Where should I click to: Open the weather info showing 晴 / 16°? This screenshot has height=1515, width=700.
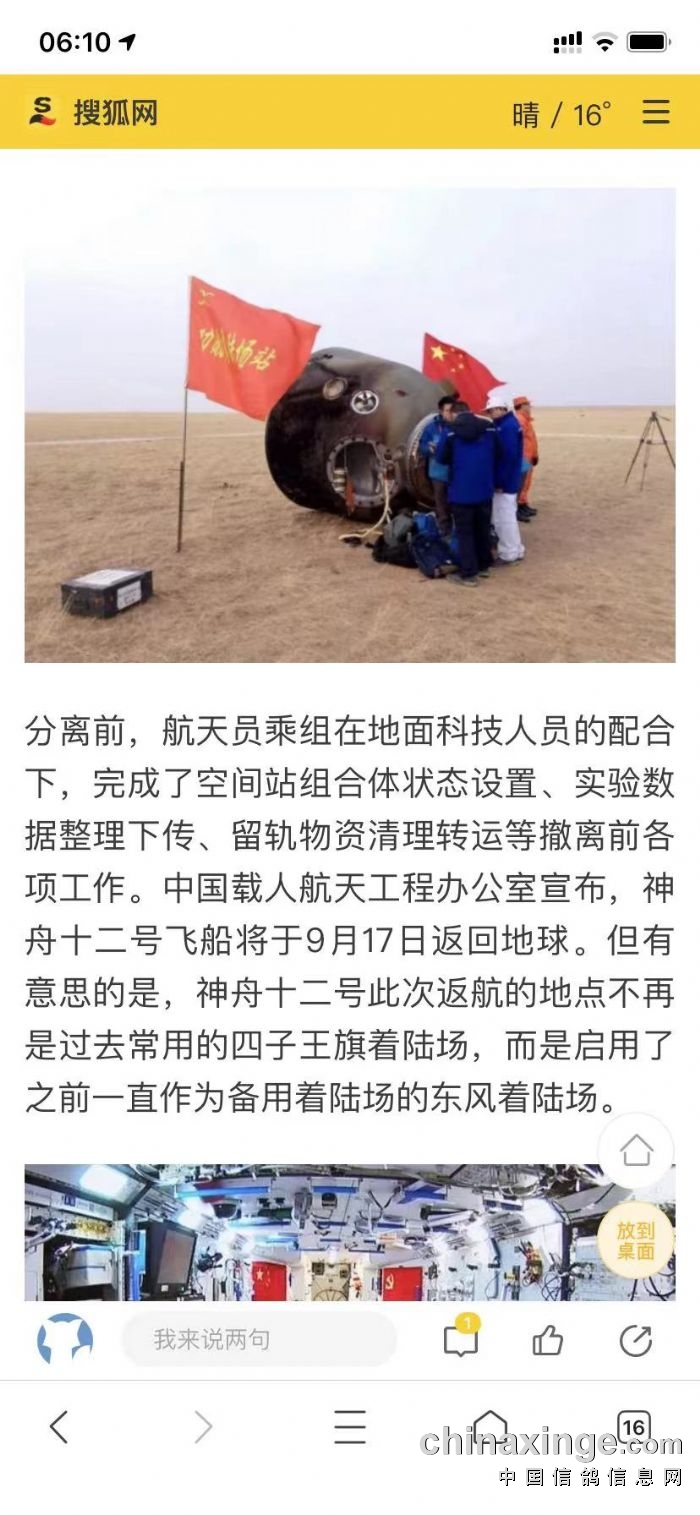pyautogui.click(x=561, y=114)
